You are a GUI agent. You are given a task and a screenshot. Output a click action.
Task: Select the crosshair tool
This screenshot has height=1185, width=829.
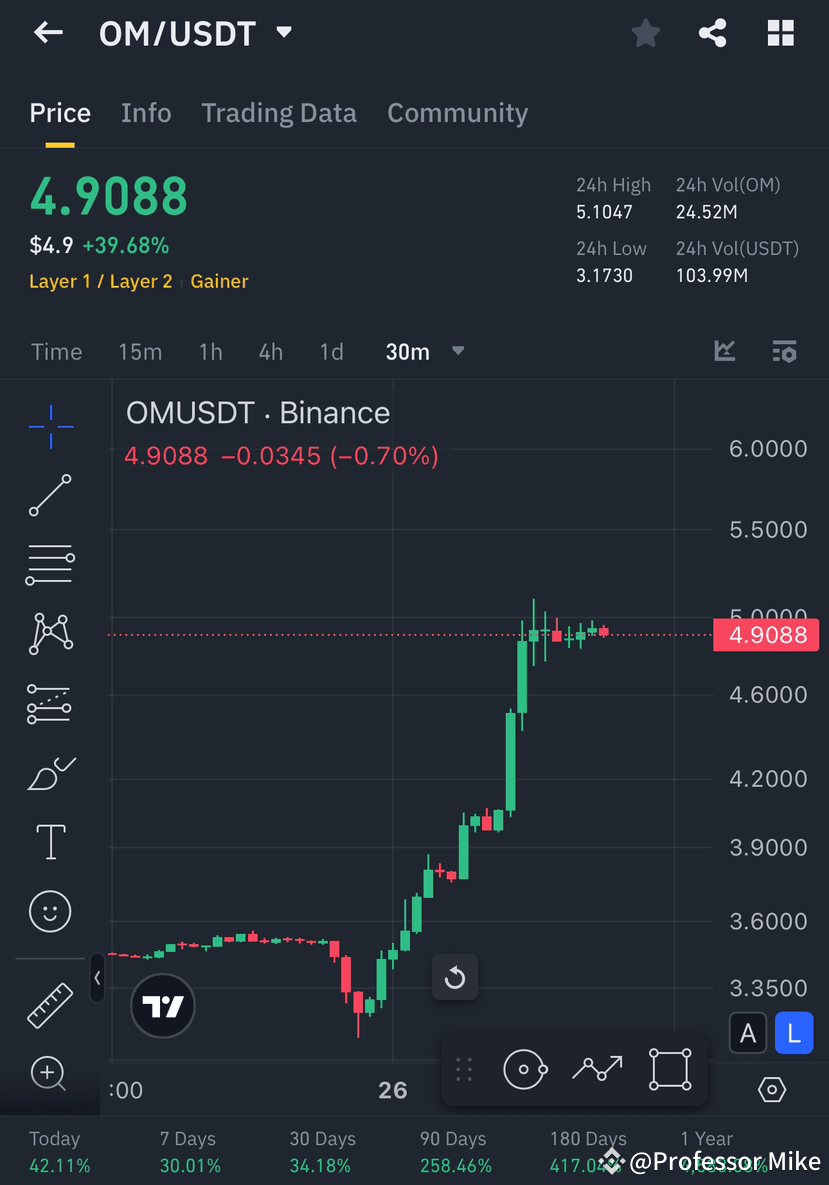pos(50,426)
